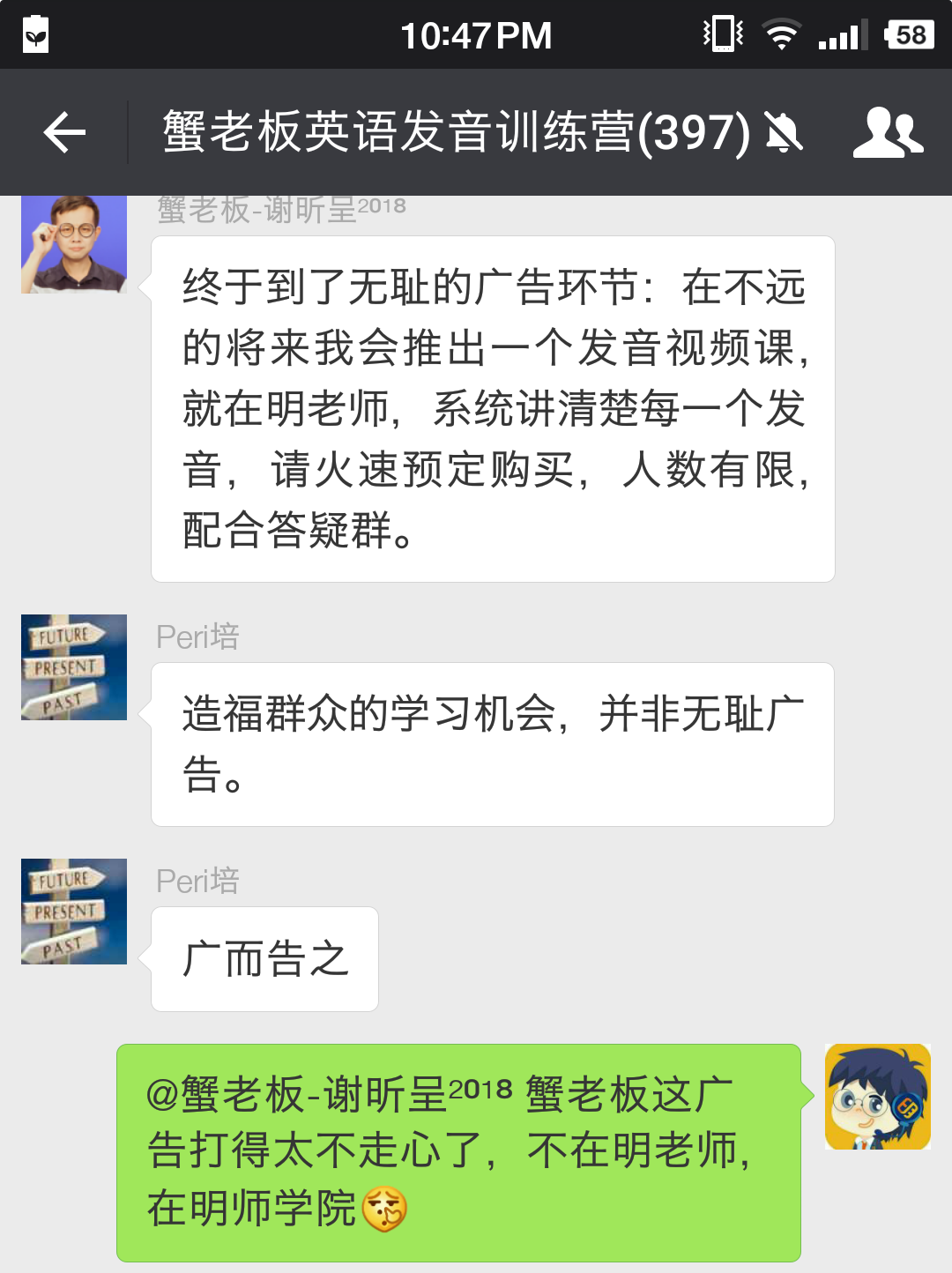The width and height of the screenshot is (952, 1273).
Task: Go back from the group chat
Action: [64, 133]
